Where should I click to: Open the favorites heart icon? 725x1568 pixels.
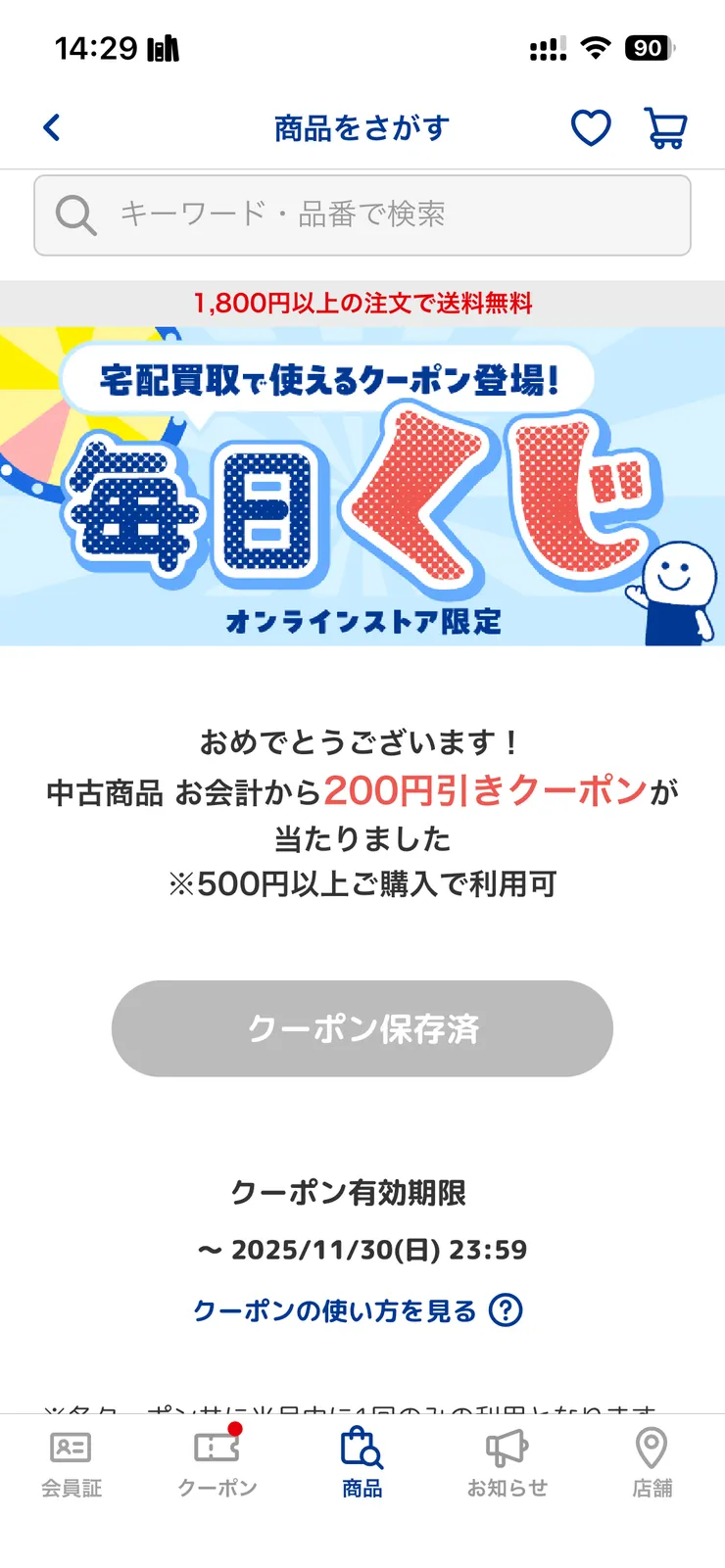pyautogui.click(x=591, y=126)
